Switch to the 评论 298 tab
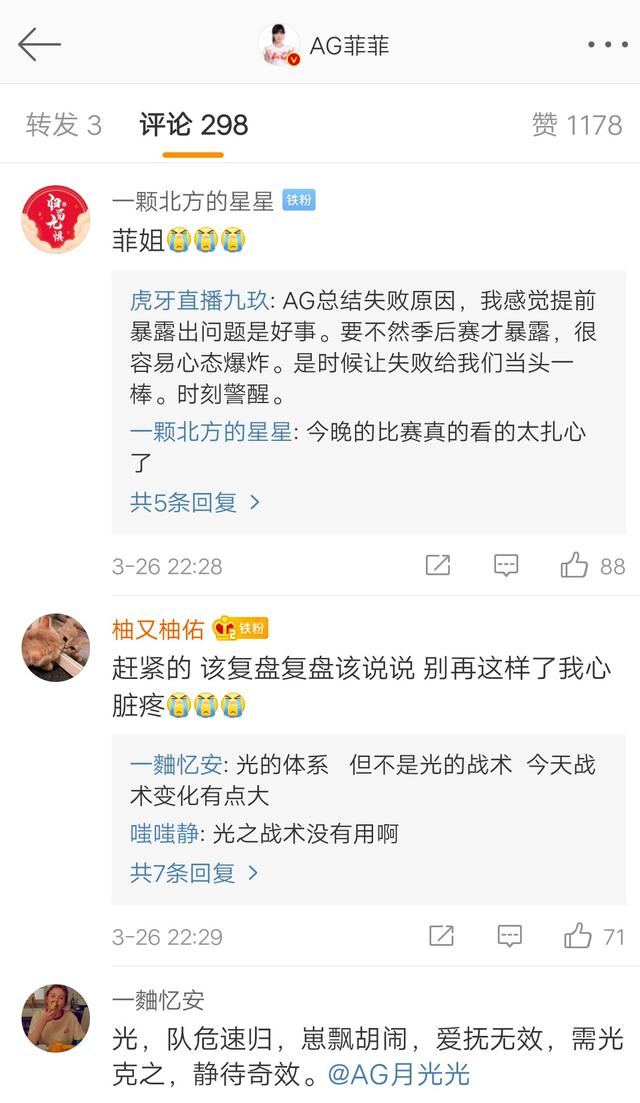This screenshot has width=640, height=1103. [193, 125]
